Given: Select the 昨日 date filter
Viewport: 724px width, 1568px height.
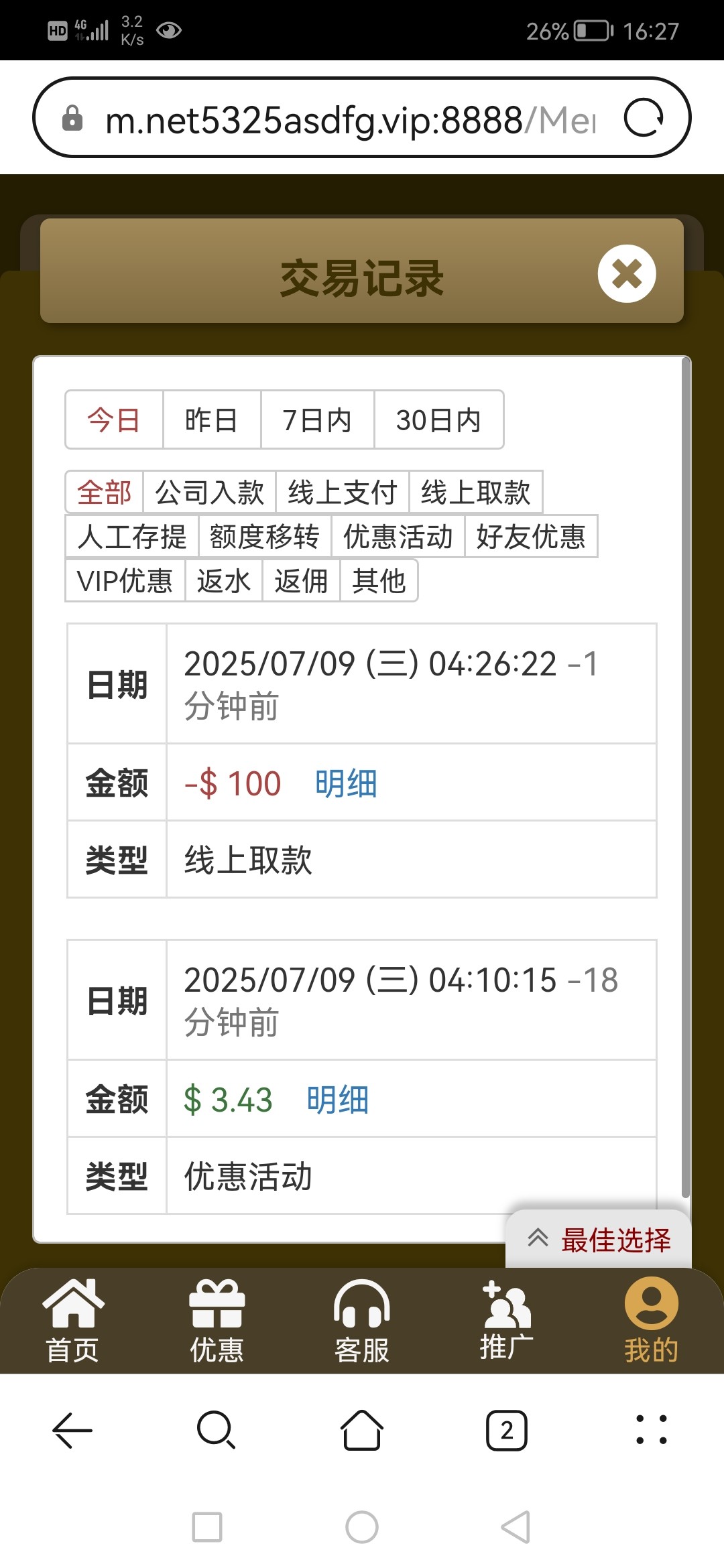Looking at the screenshot, I should (211, 420).
